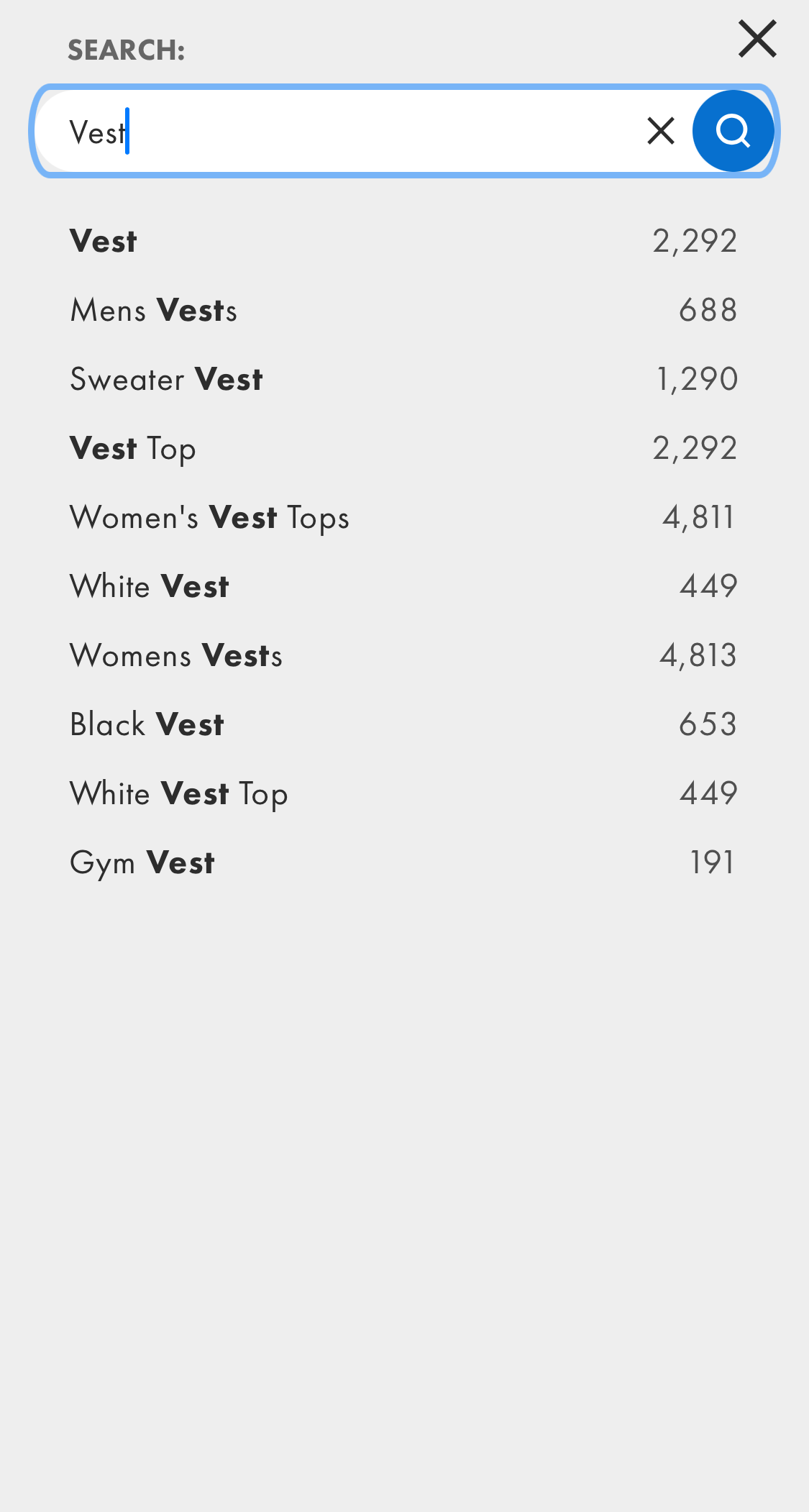Select "Womens Vests" from the list
The height and width of the screenshot is (1512, 809).
pyautogui.click(x=175, y=655)
